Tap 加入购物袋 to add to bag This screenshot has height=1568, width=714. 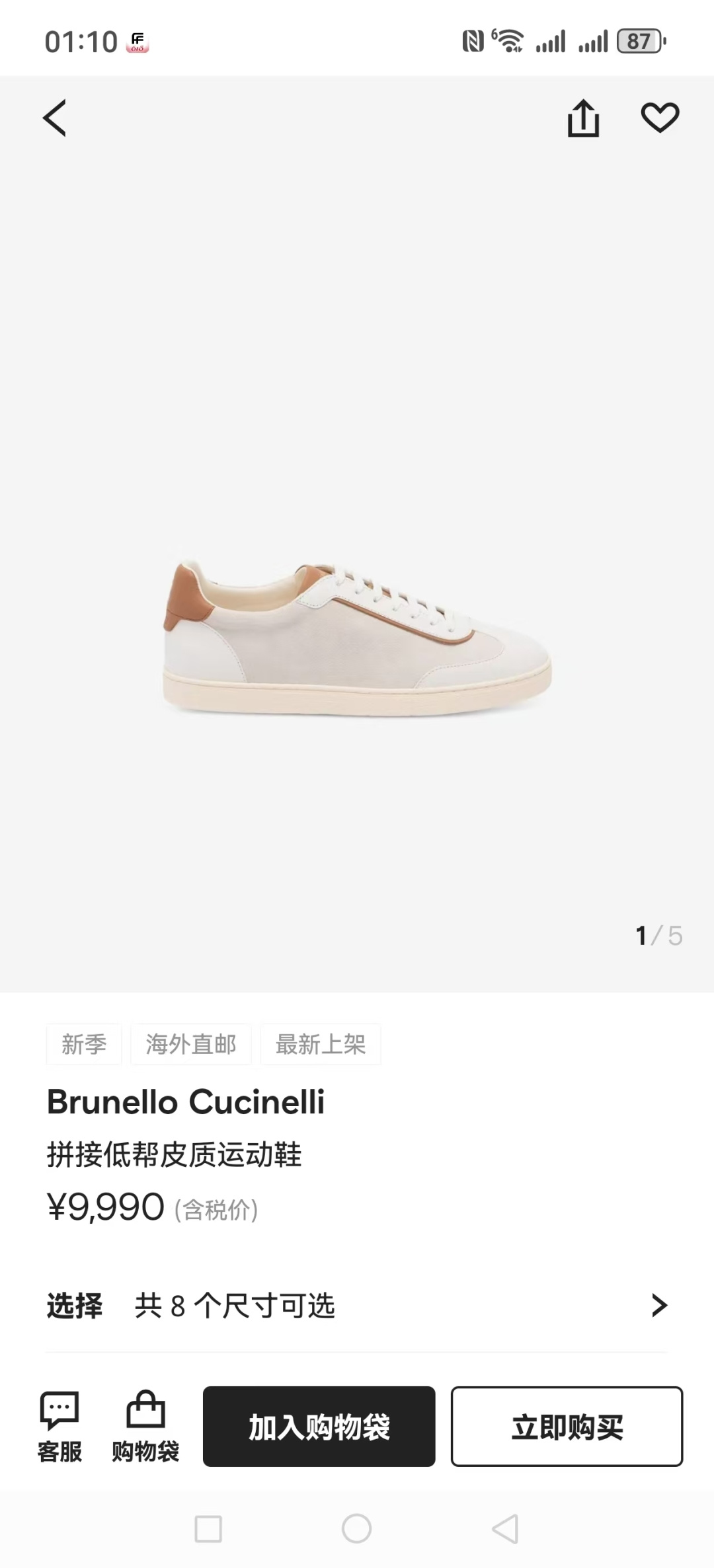point(319,1427)
